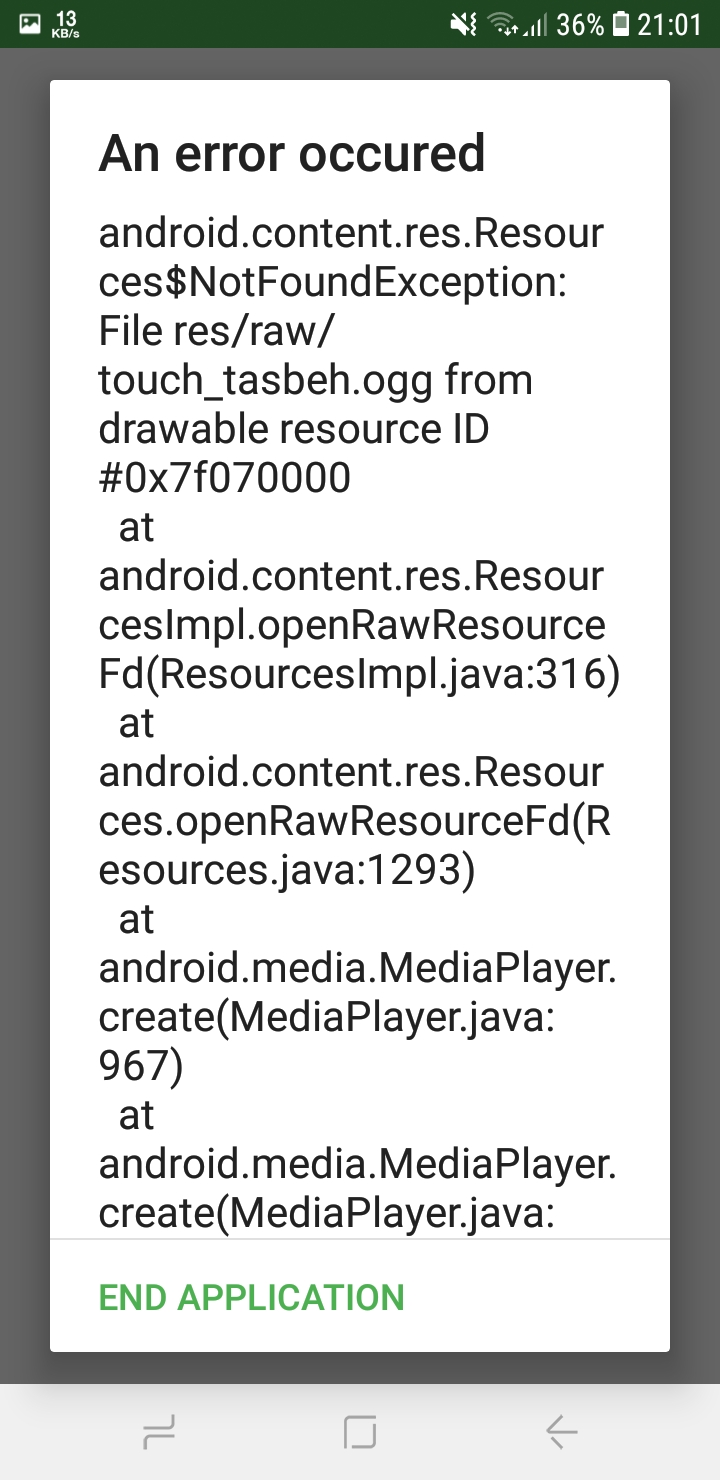Tap END APPLICATION in the error dialog

(x=251, y=1297)
